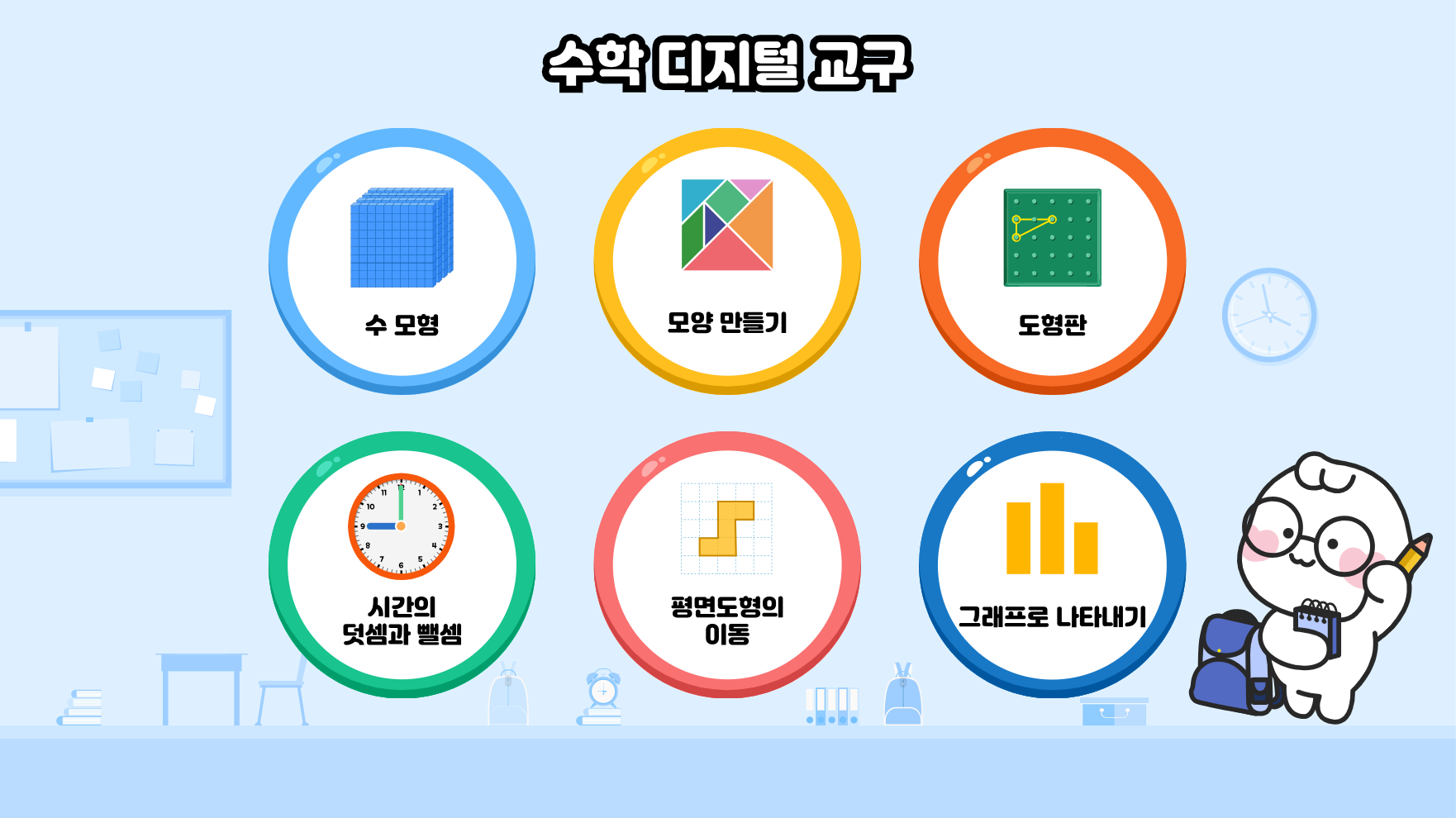Open 시간의 덧셈과 뺄셈 clock tool
The width and height of the screenshot is (1456, 818).
pos(402,564)
